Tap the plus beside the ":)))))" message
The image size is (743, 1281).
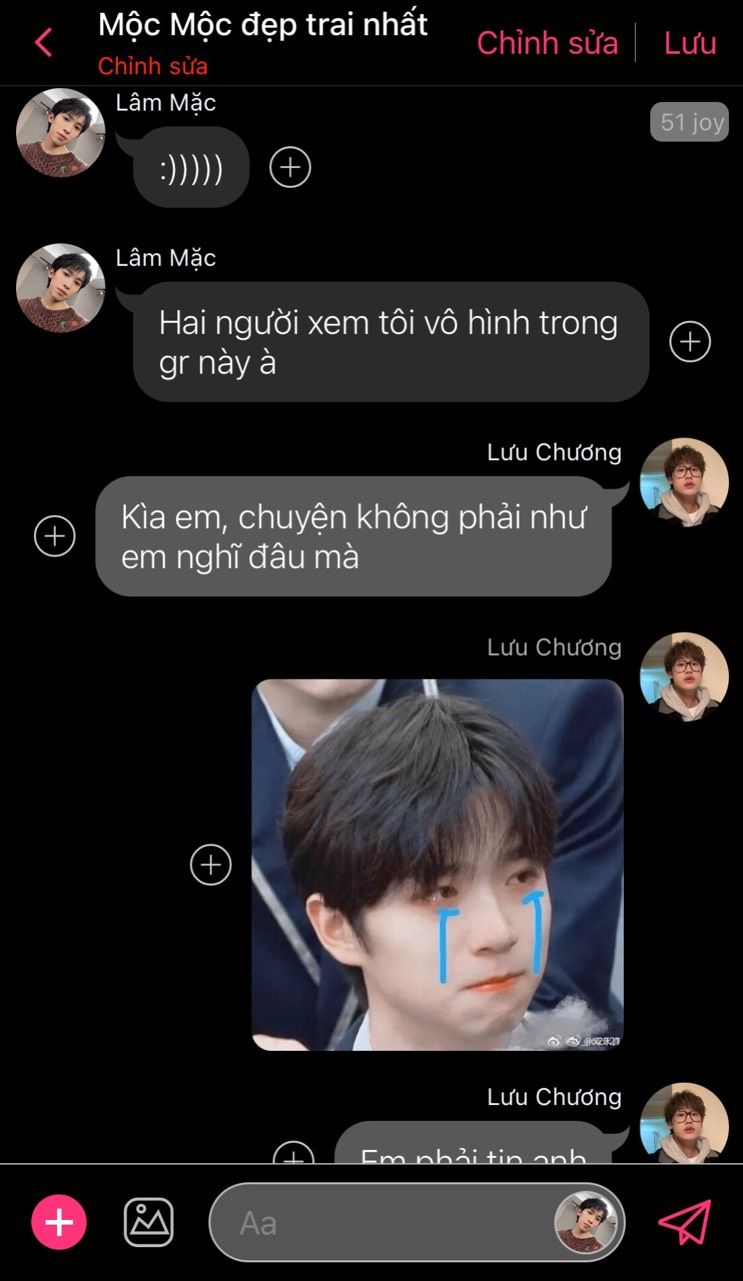pyautogui.click(x=290, y=167)
